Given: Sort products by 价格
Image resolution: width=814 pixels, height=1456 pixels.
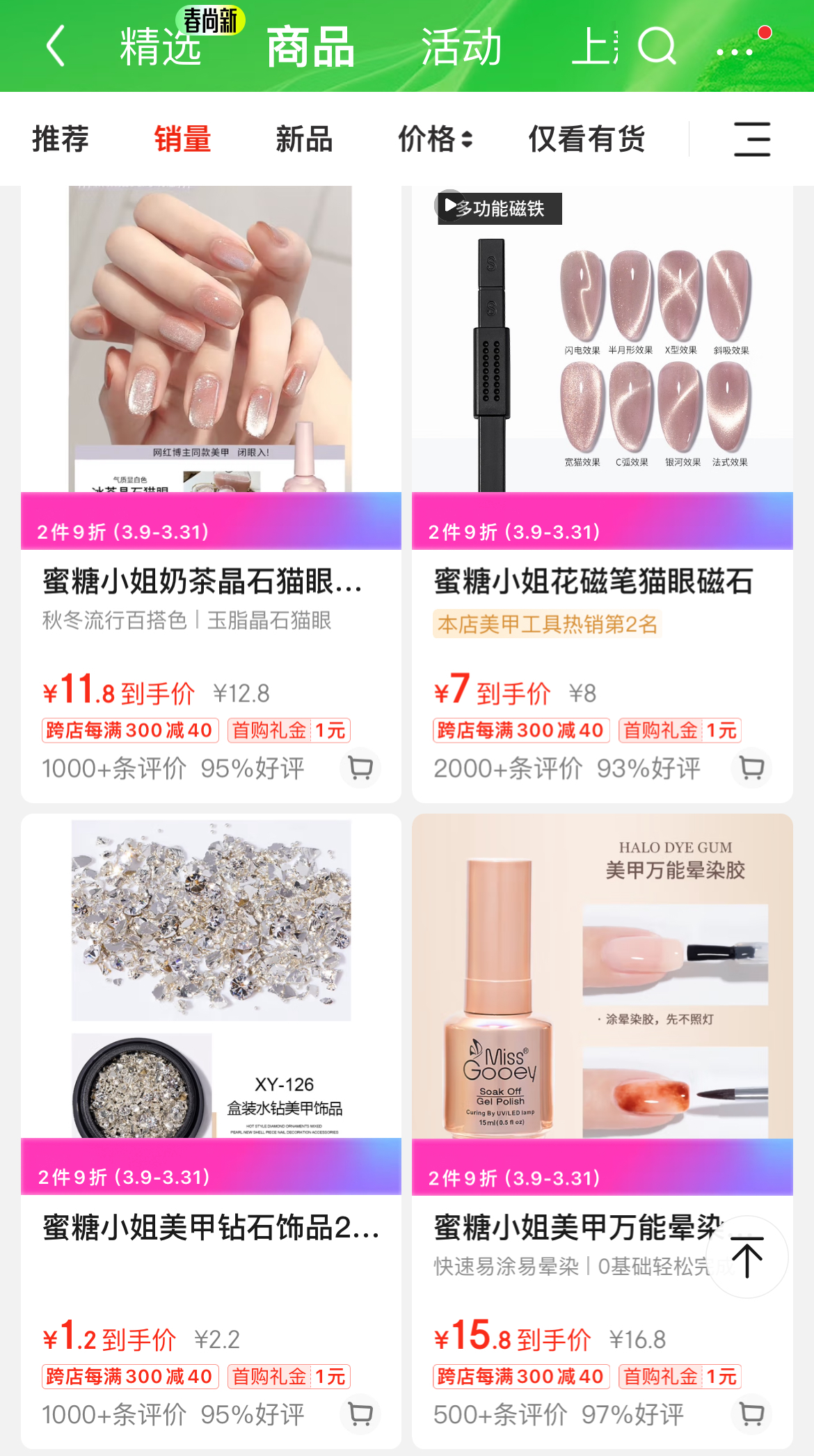Looking at the screenshot, I should [x=434, y=139].
